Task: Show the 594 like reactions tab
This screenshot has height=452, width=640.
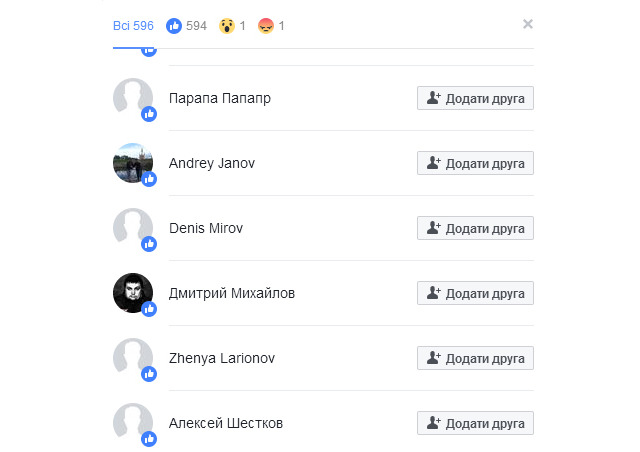Action: [x=186, y=25]
